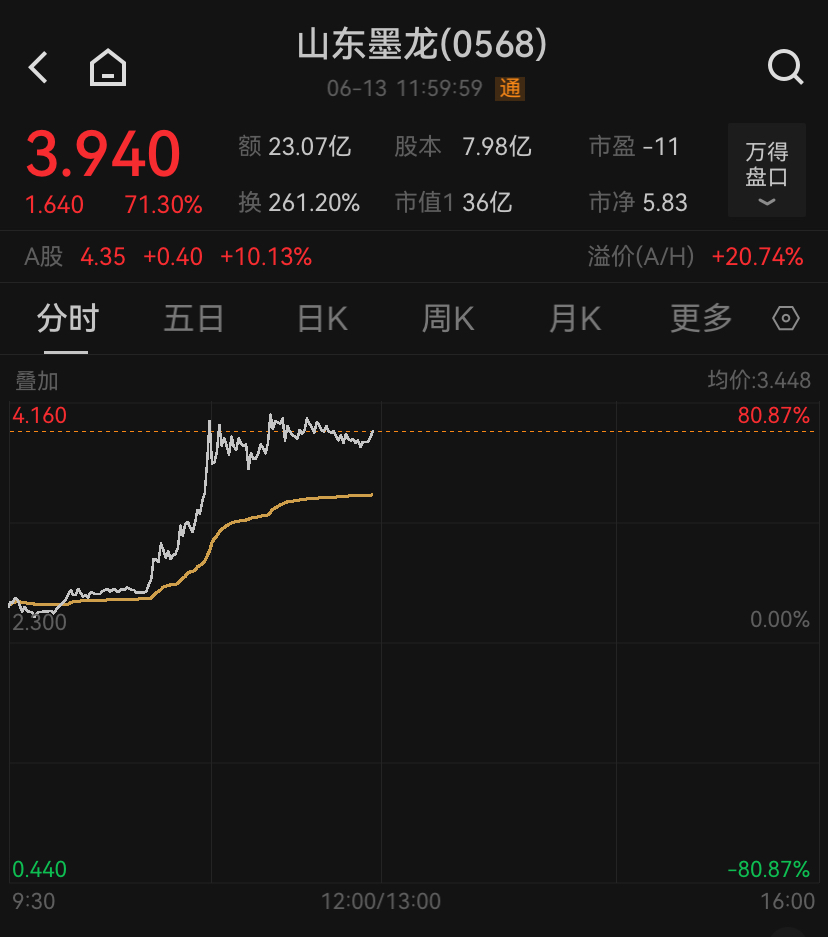Tap 叠加 to overlay another stock

pos(36,380)
